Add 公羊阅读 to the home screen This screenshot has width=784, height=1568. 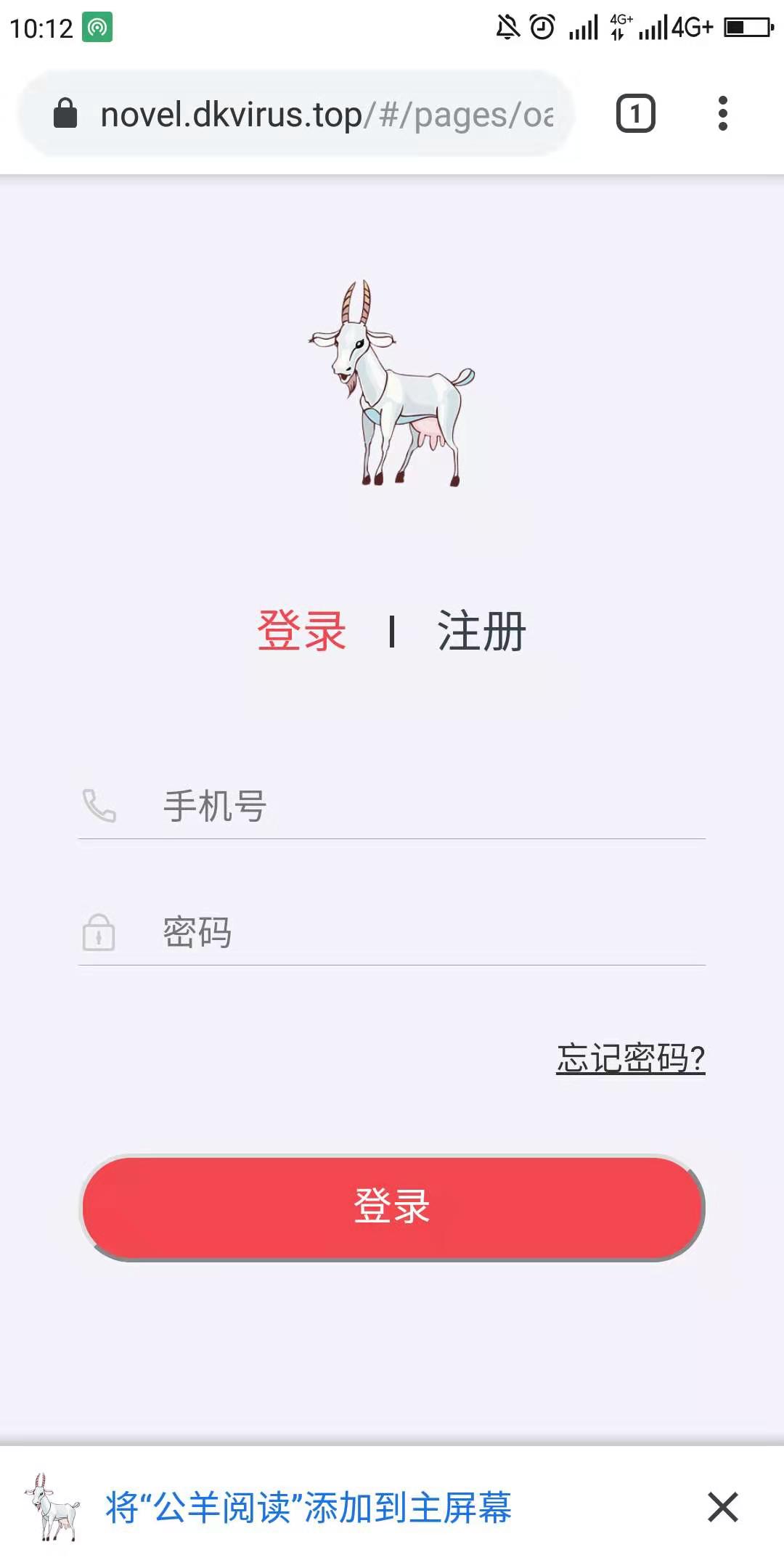(x=309, y=1508)
